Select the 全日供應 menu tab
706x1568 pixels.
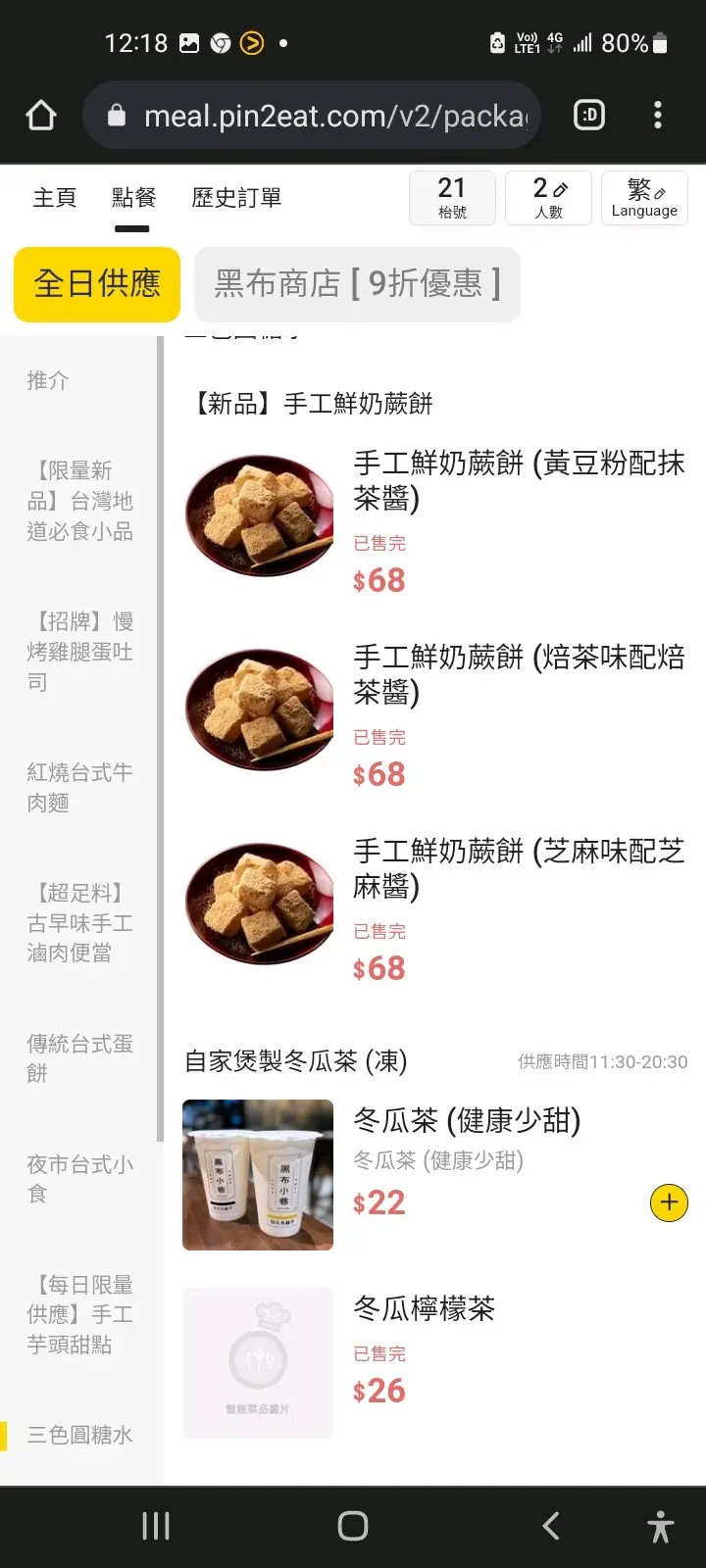click(97, 284)
